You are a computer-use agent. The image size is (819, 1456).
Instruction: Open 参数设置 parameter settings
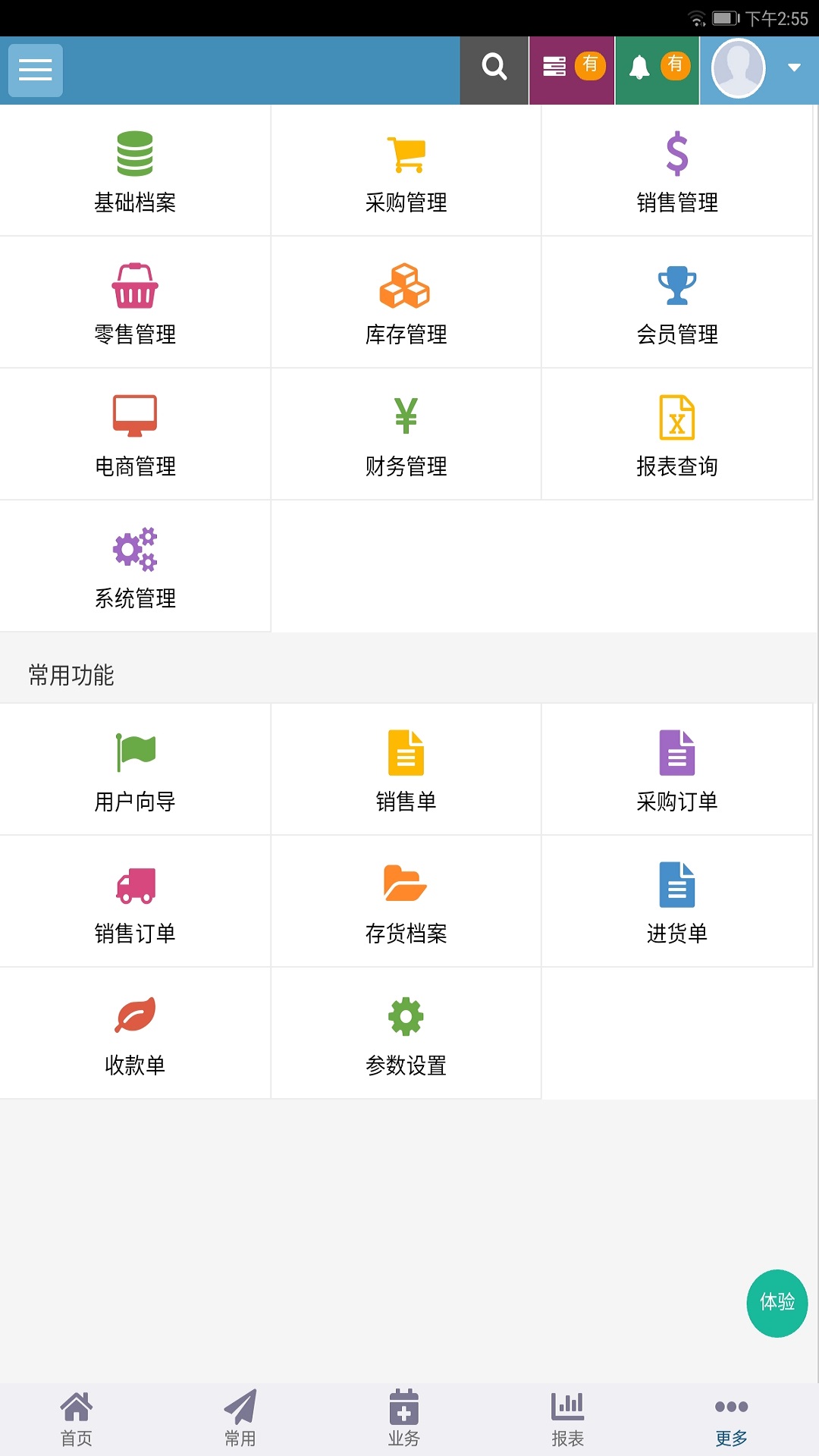point(406,1033)
